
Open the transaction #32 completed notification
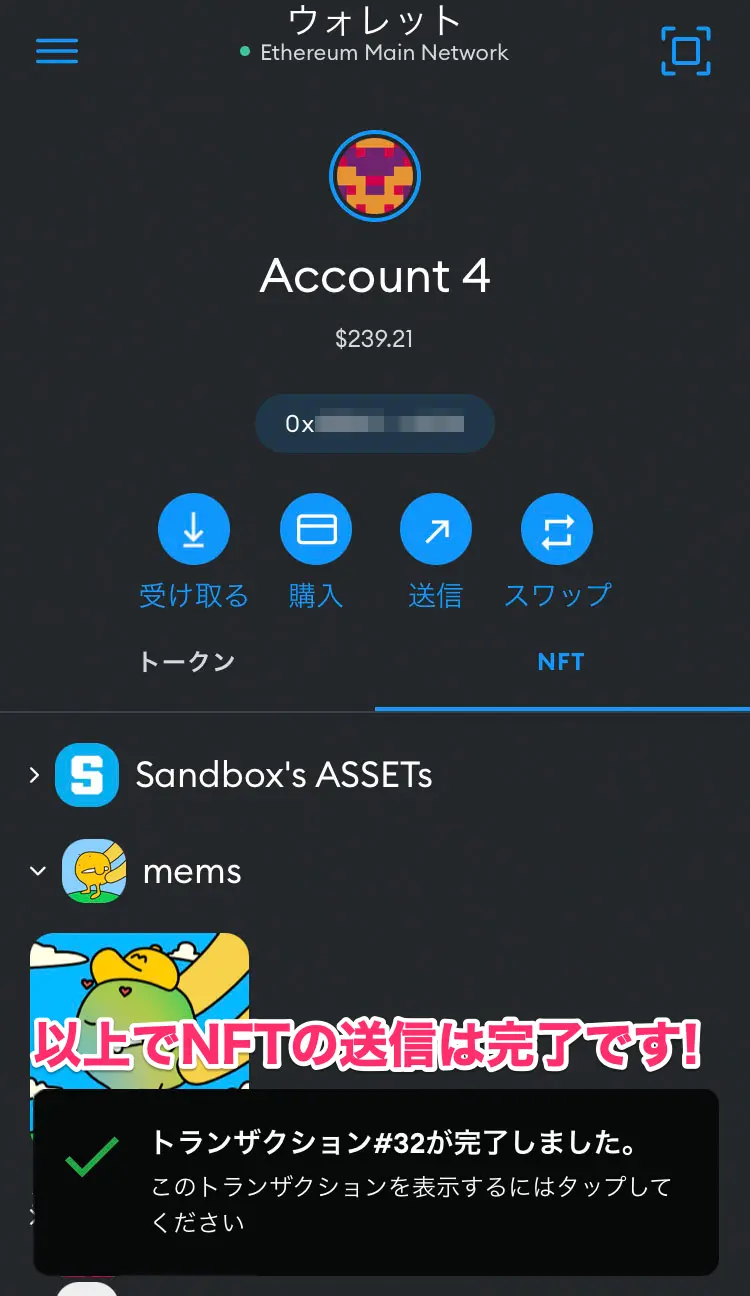point(376,1181)
